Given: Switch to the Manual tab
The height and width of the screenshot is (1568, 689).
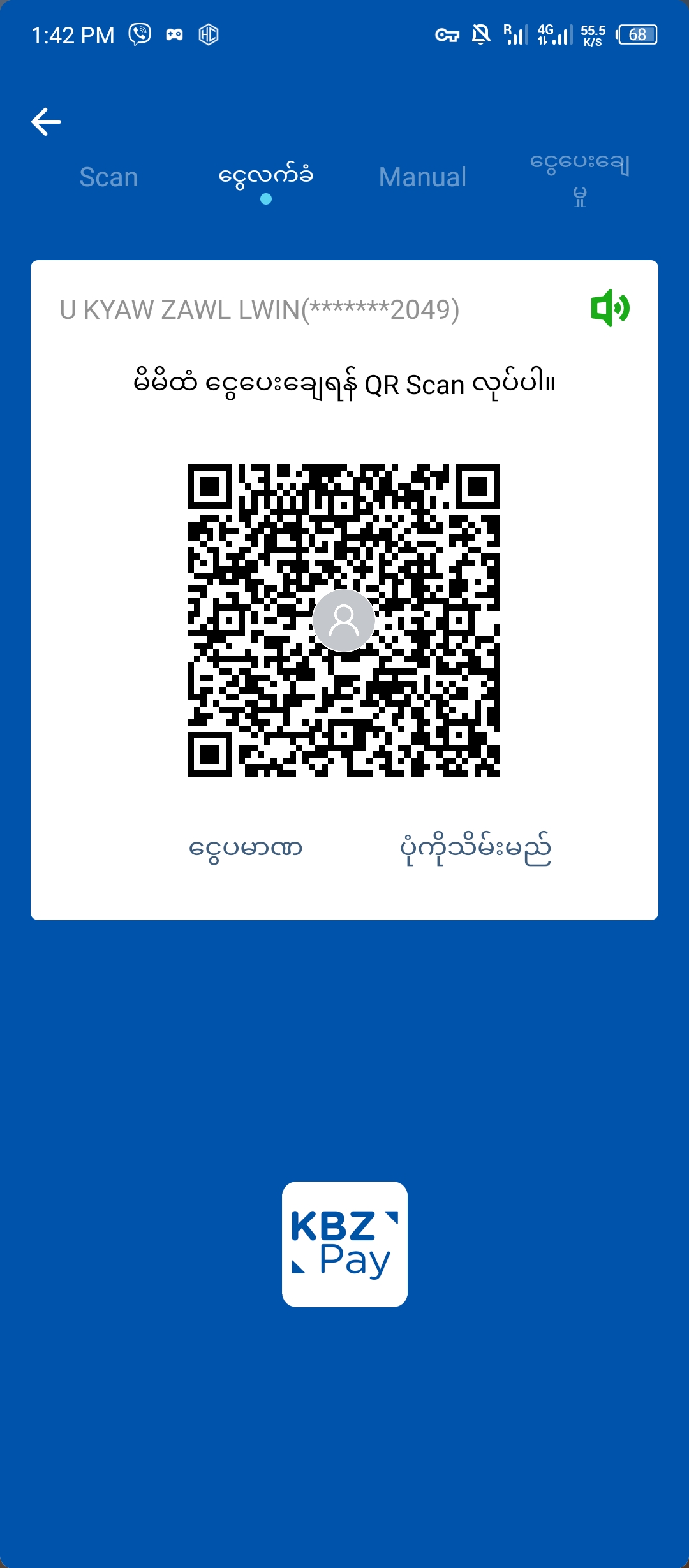Looking at the screenshot, I should (x=422, y=177).
